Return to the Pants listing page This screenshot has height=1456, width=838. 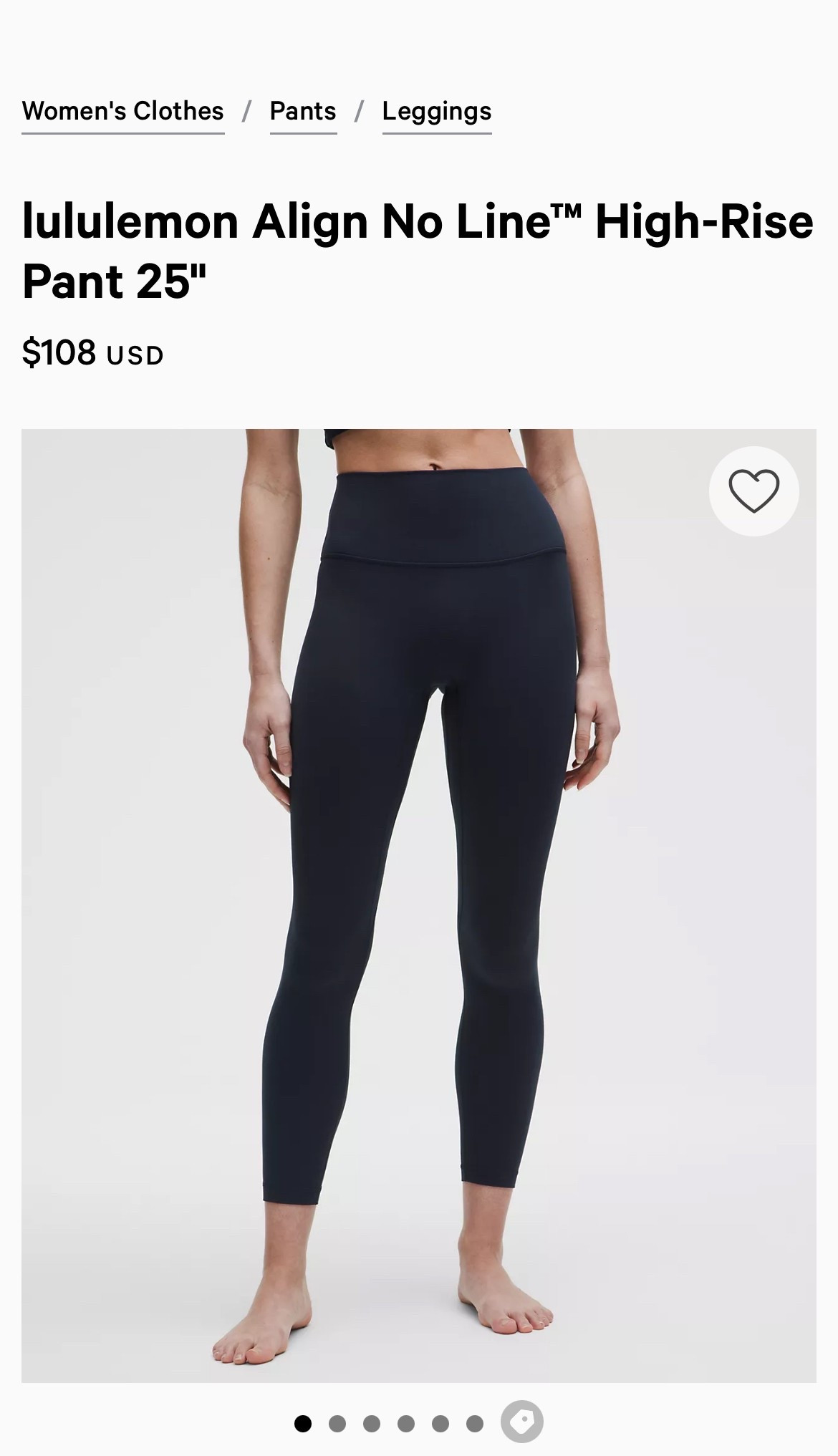click(x=302, y=112)
